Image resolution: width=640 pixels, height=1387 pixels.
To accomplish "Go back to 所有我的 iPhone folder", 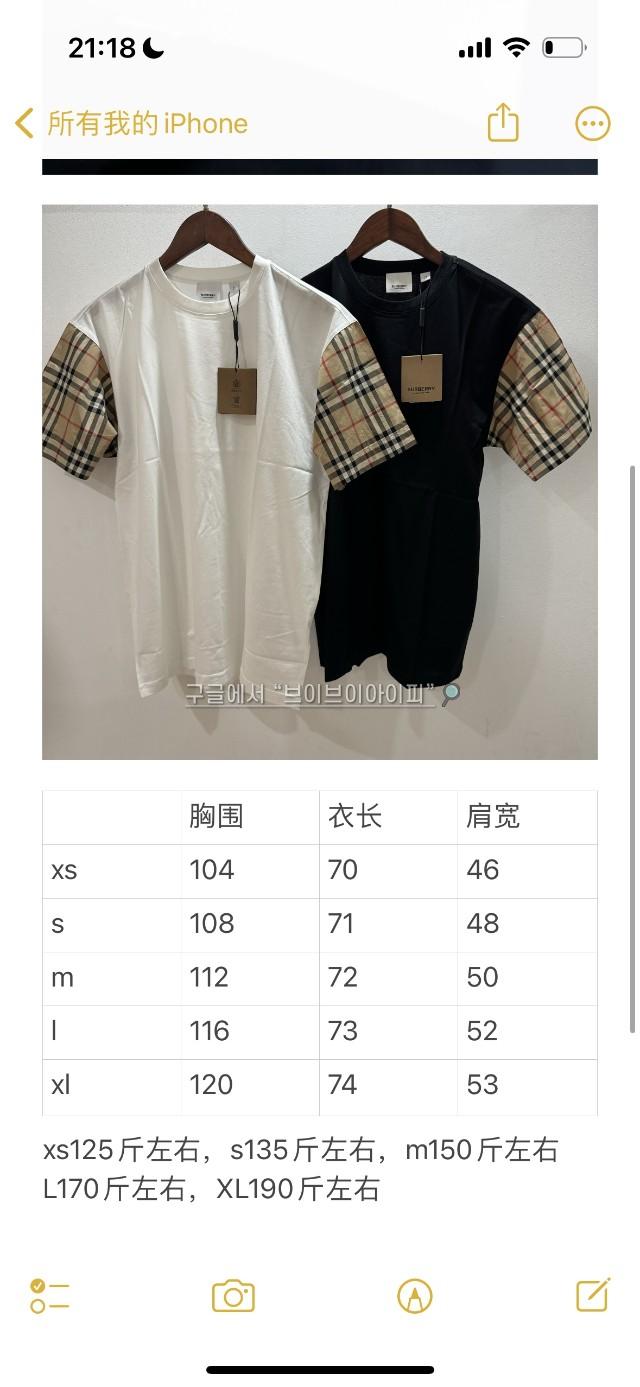I will coord(130,124).
